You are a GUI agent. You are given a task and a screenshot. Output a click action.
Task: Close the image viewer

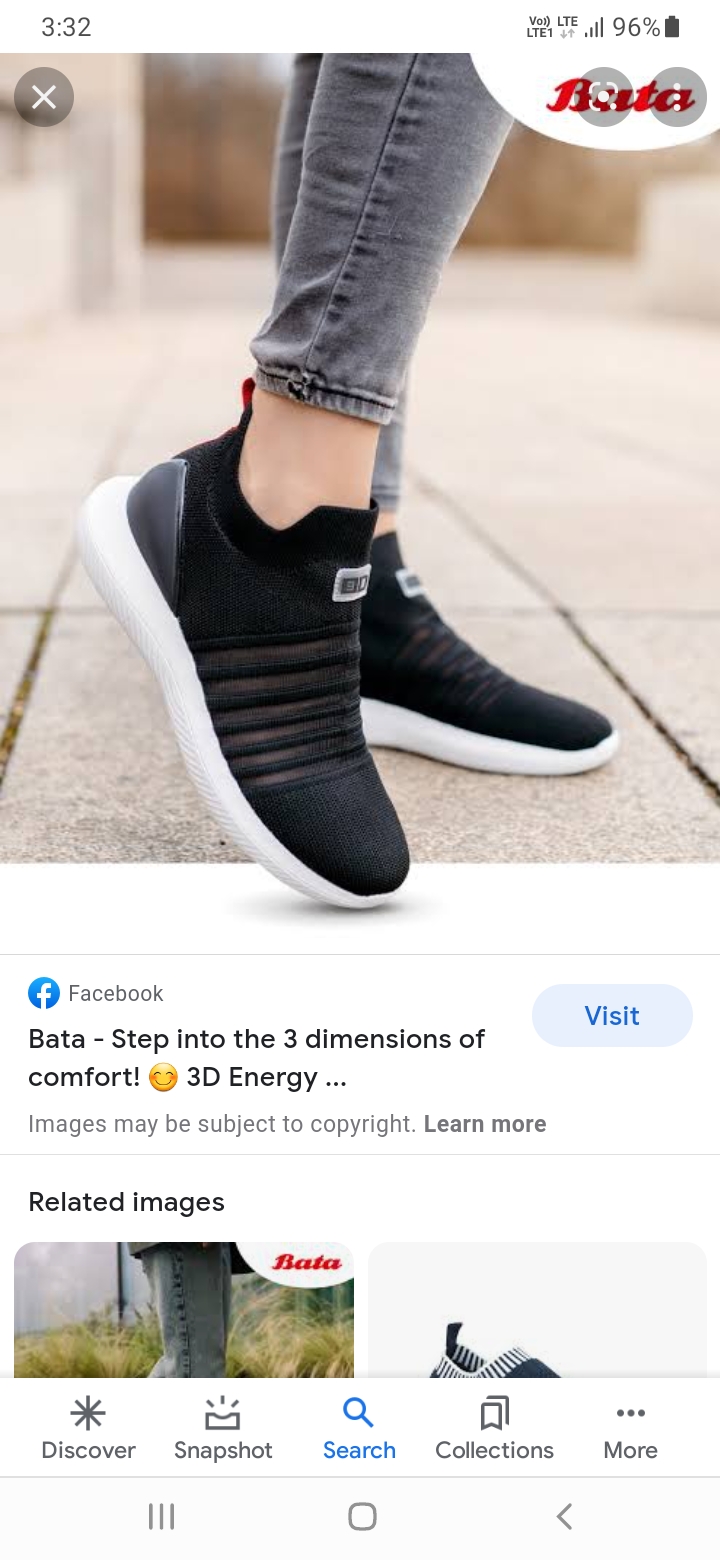44,97
